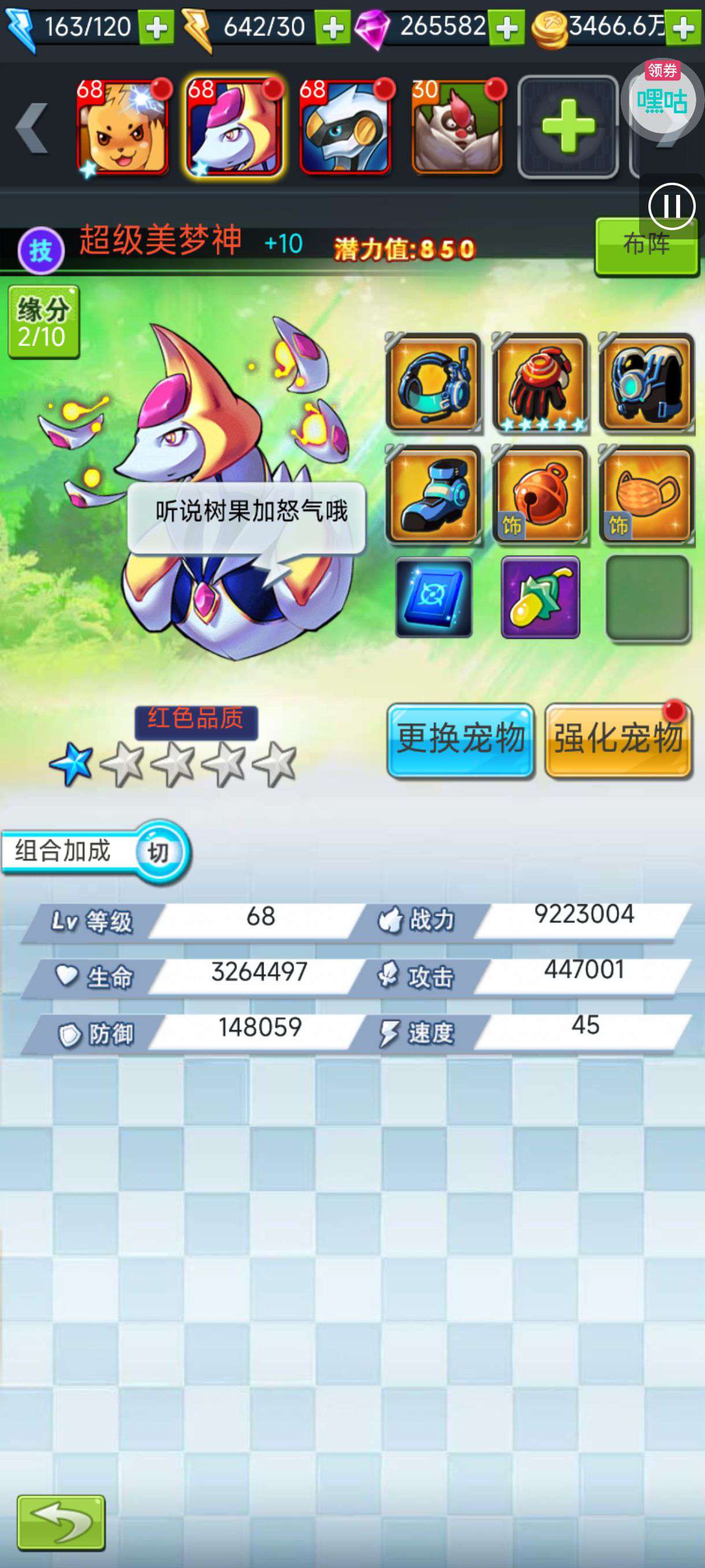Open the orange mask accessory slot

pyautogui.click(x=647, y=494)
